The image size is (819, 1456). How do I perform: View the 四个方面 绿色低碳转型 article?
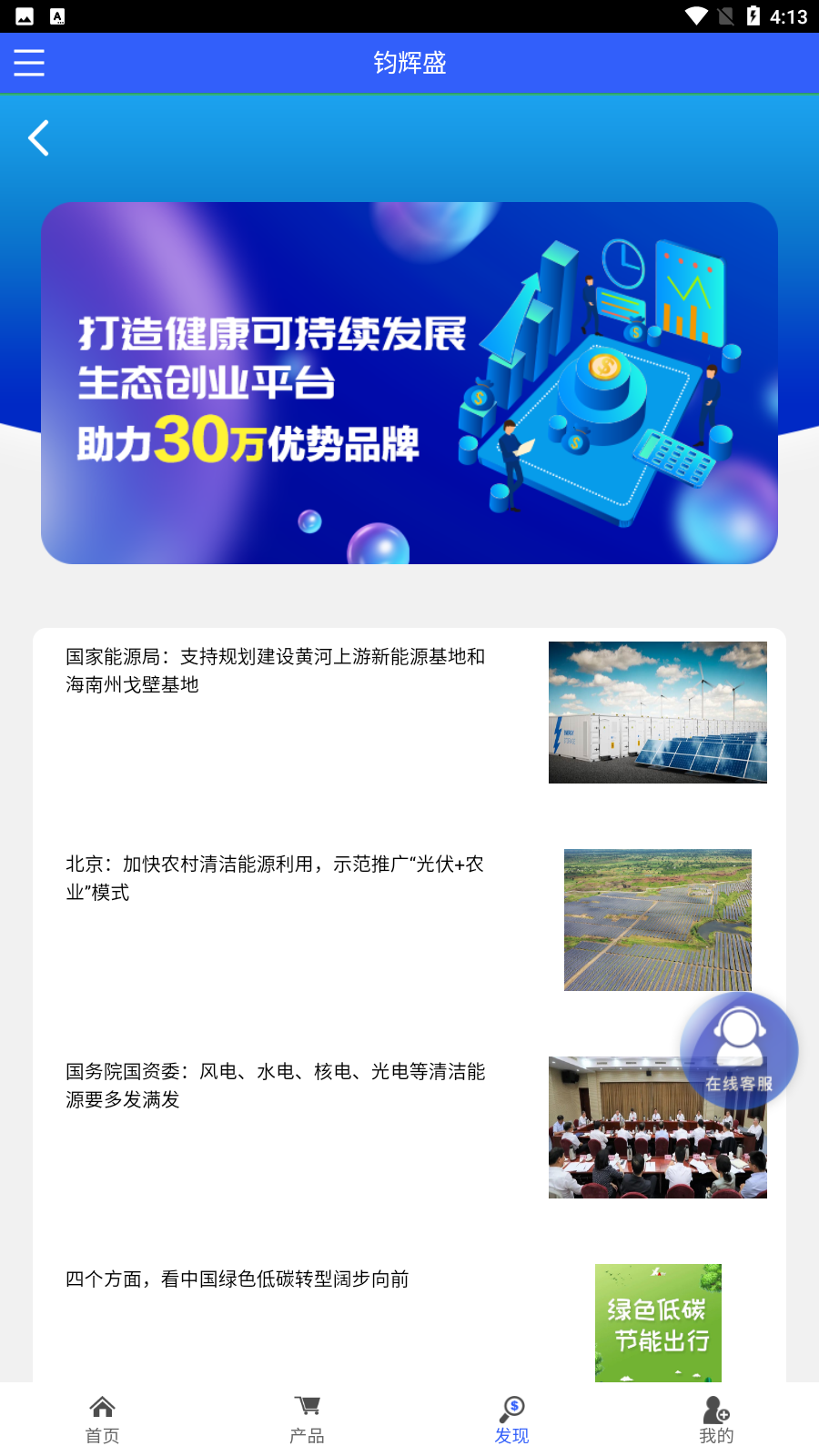pyautogui.click(x=238, y=1279)
